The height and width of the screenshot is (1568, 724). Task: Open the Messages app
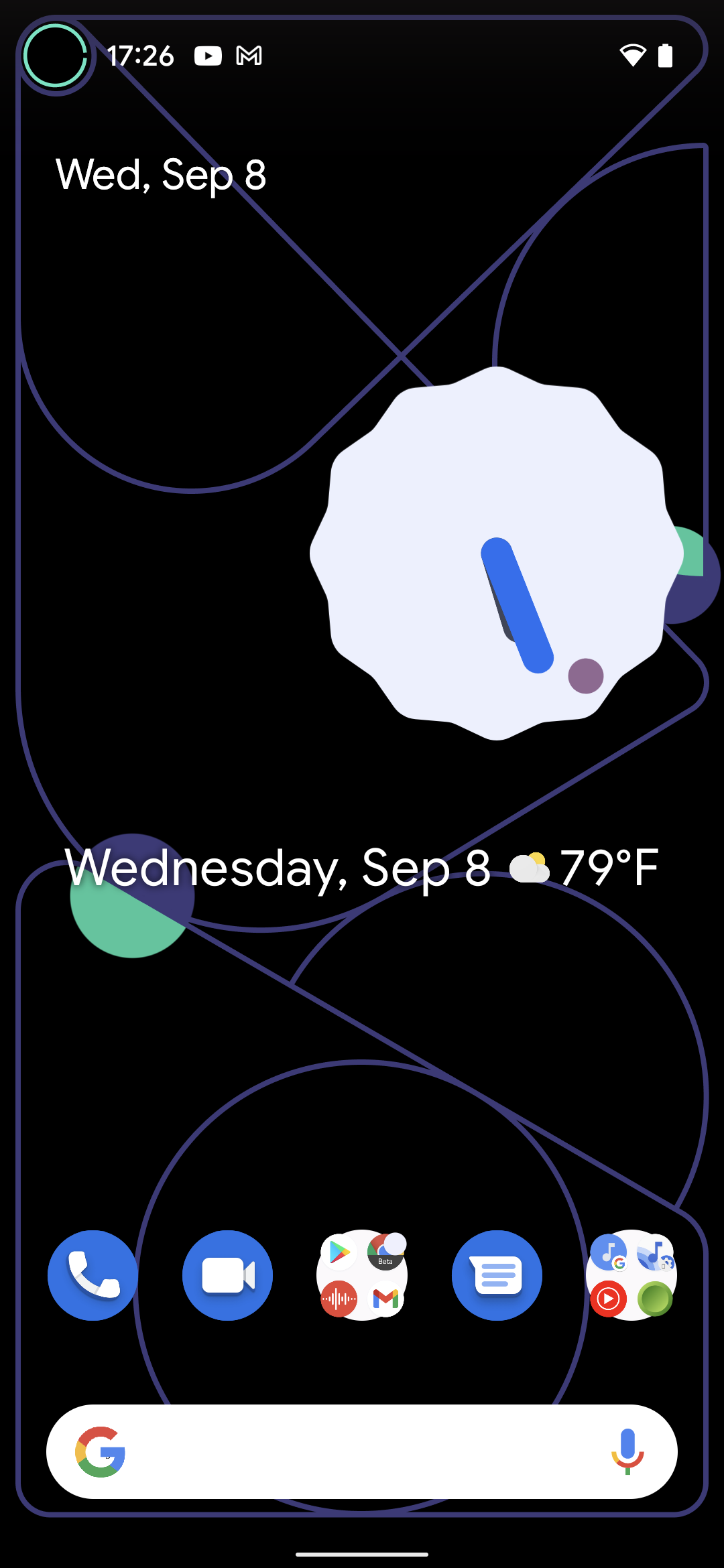(x=497, y=1275)
